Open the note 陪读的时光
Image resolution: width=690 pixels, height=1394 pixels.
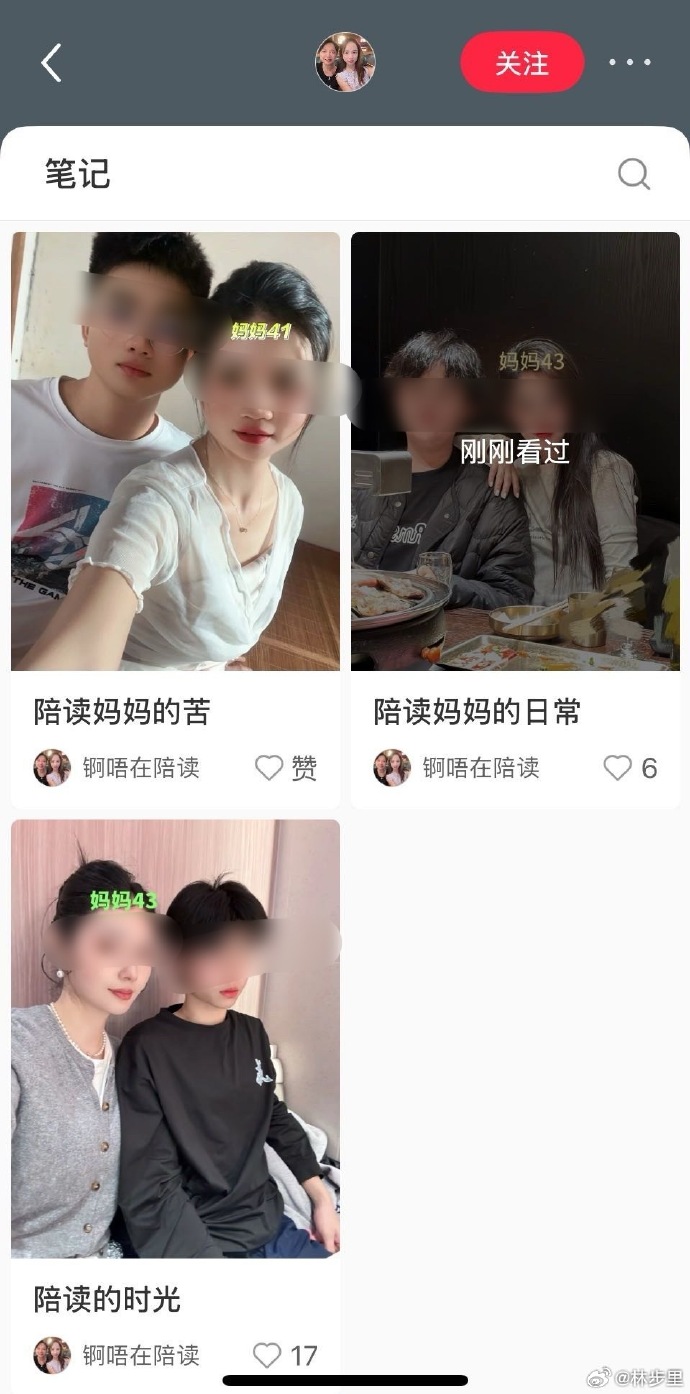pyautogui.click(x=175, y=1038)
